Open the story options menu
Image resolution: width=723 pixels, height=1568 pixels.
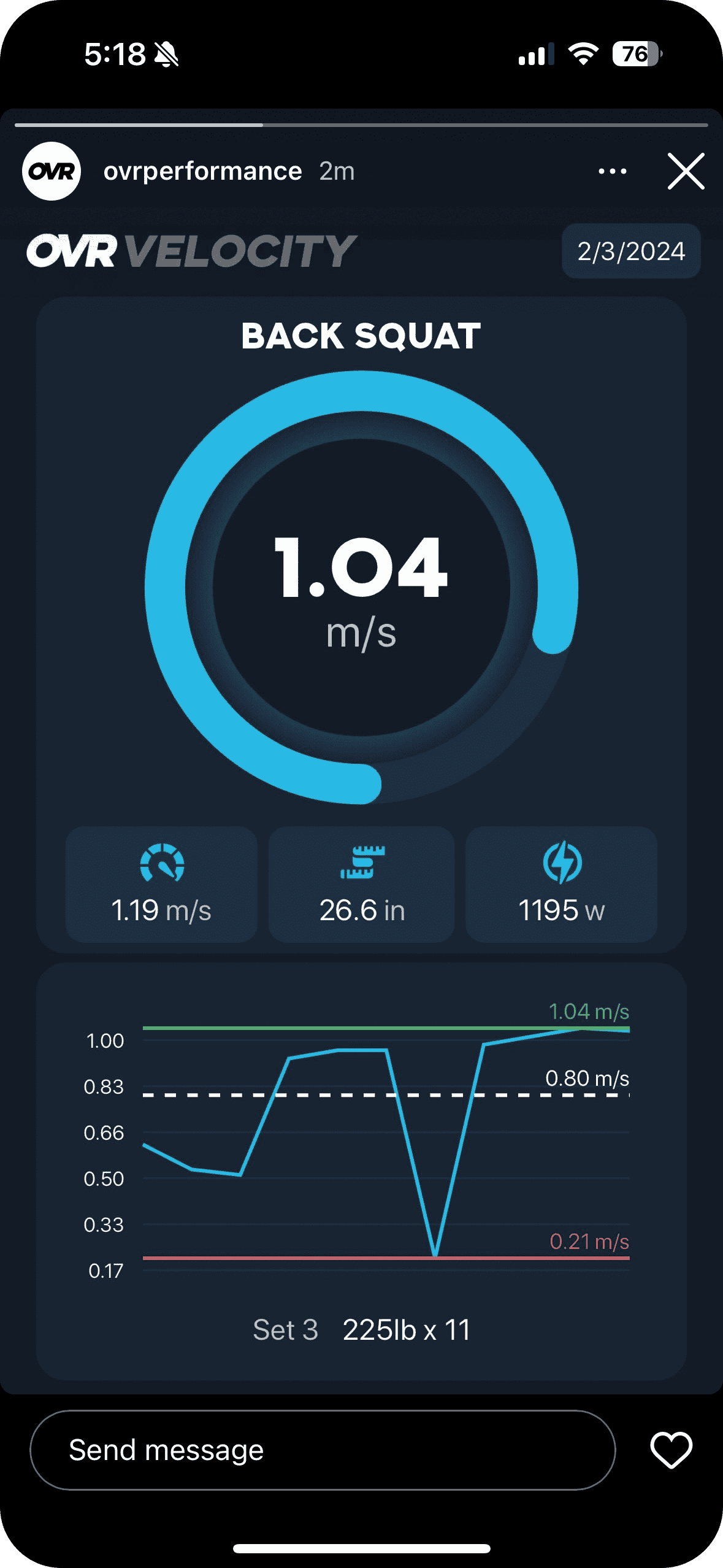pos(612,171)
